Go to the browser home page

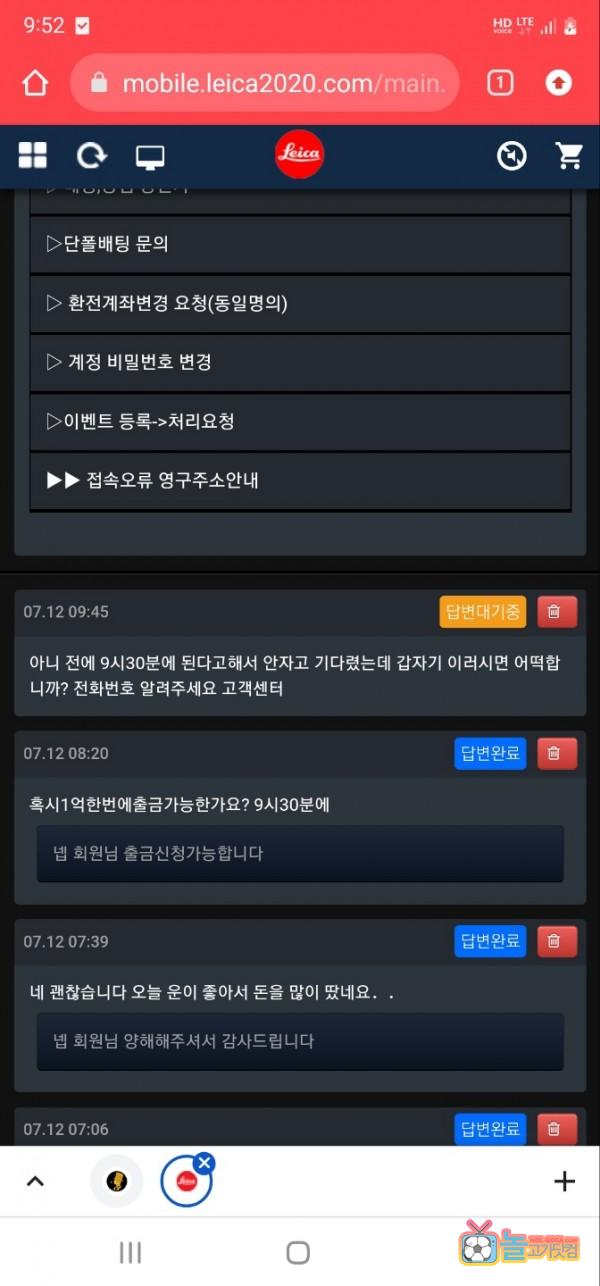pyautogui.click(x=35, y=83)
